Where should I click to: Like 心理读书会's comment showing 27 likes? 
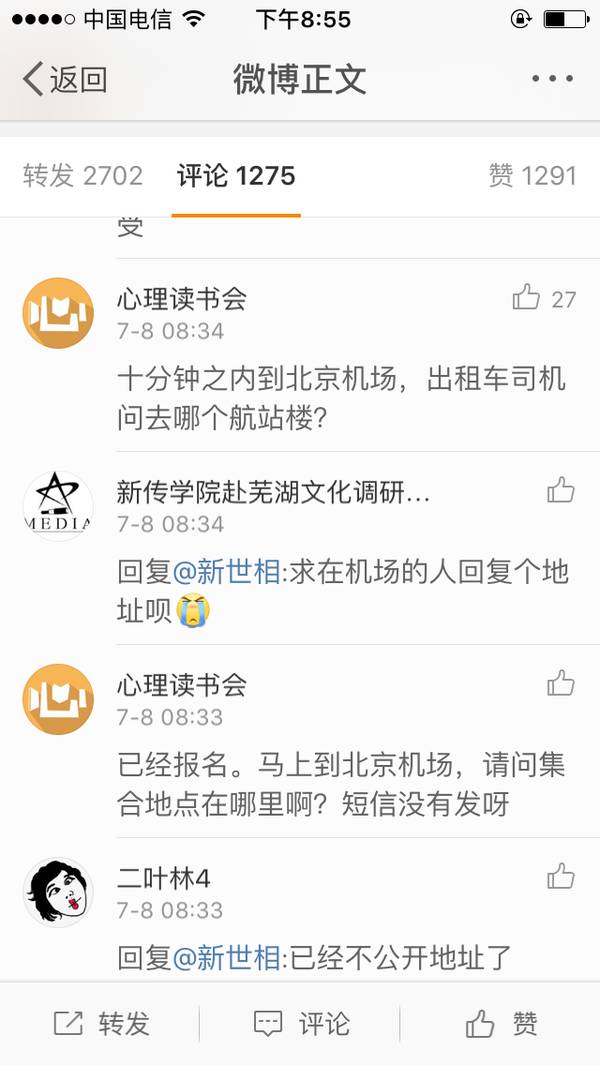(x=527, y=297)
